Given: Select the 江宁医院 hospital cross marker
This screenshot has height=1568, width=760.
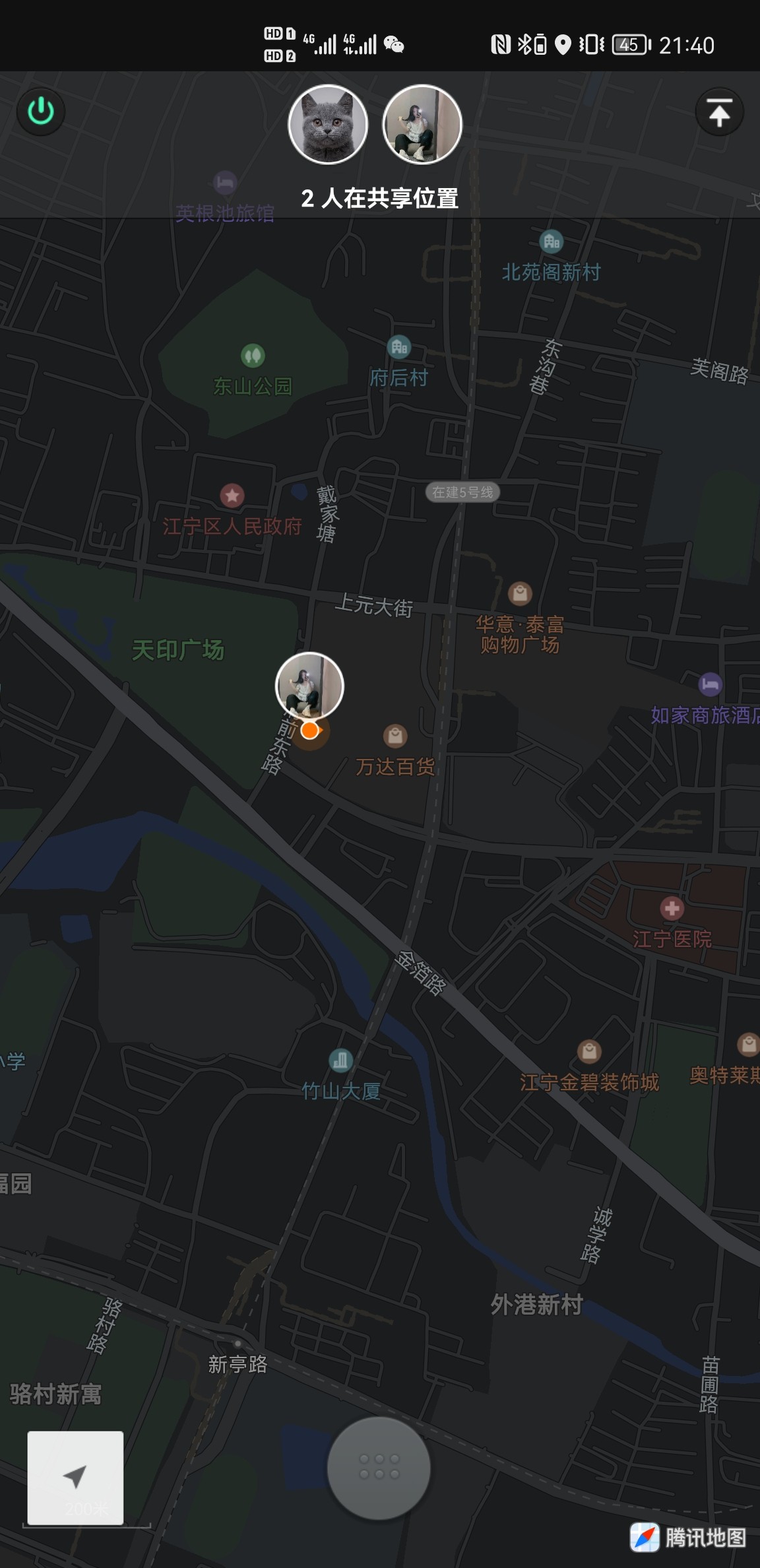Looking at the screenshot, I should 671,909.
